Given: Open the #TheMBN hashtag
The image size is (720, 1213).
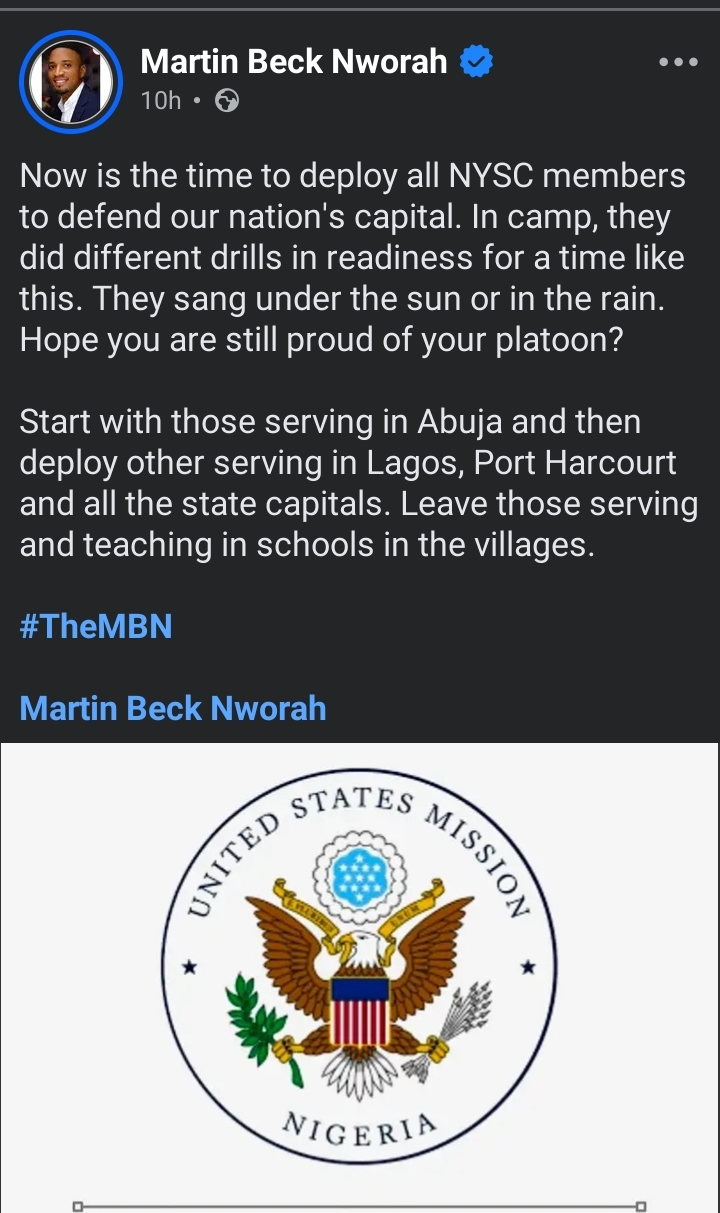Looking at the screenshot, I should 96,627.
